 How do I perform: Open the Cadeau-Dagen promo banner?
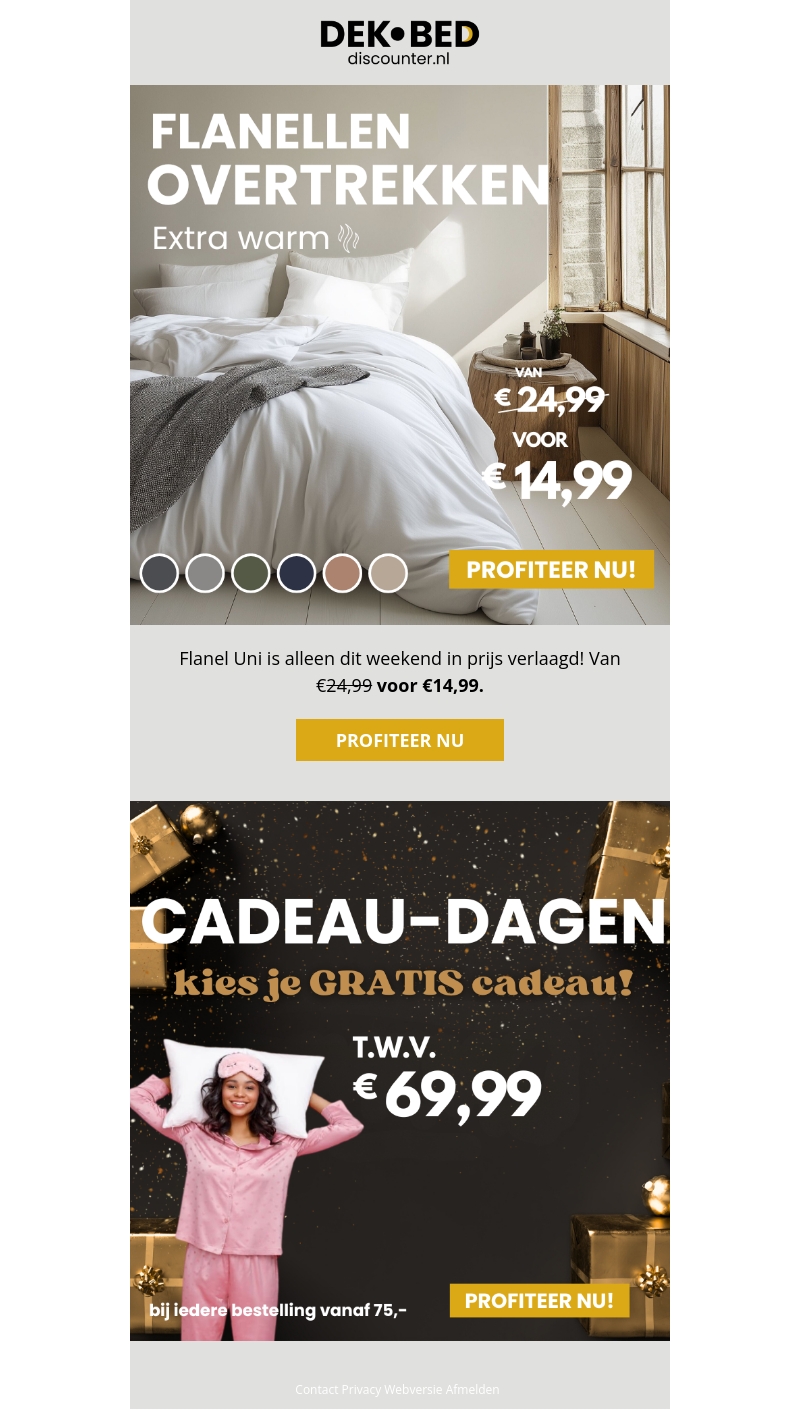click(400, 1070)
